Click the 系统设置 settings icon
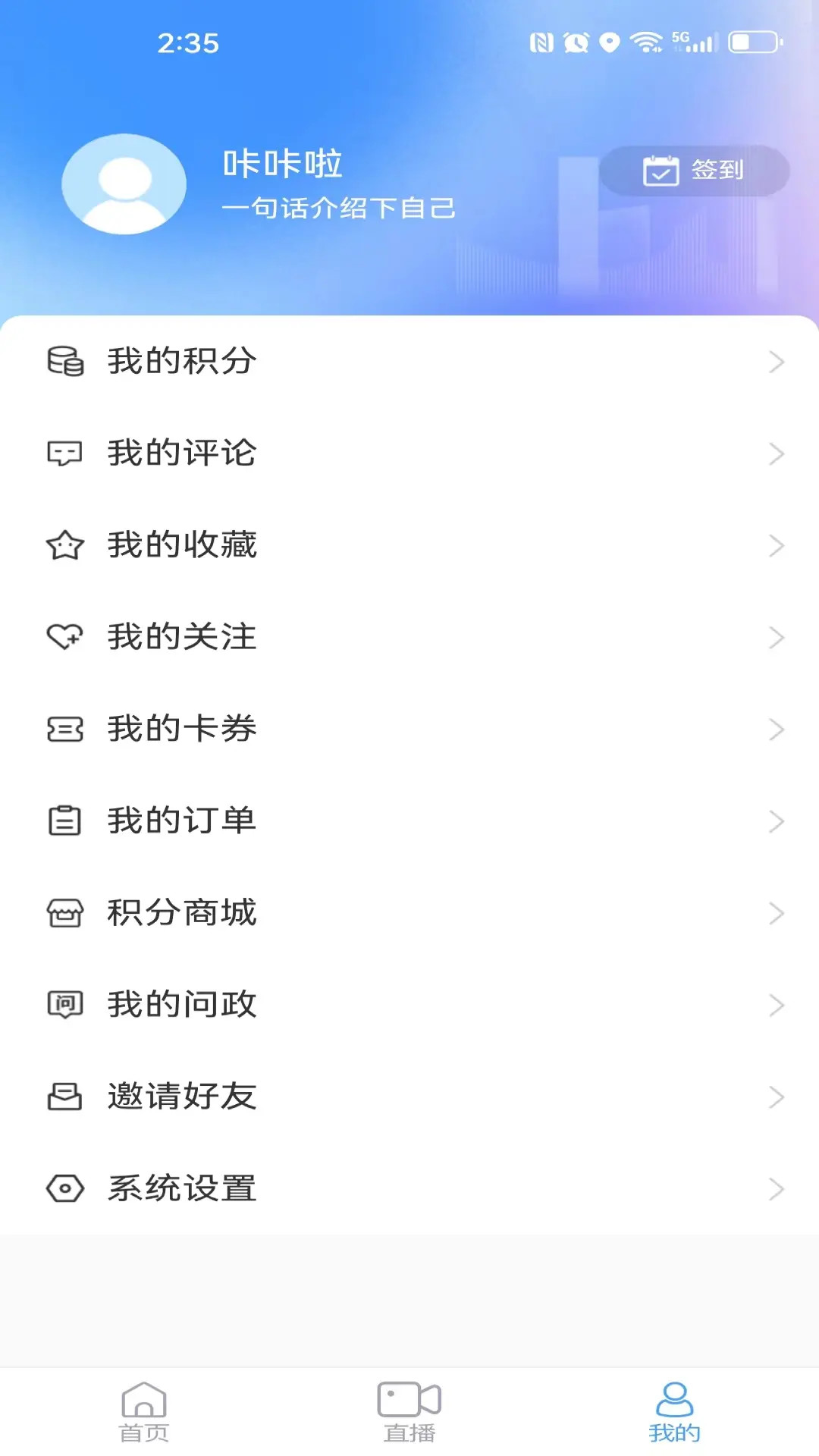The width and height of the screenshot is (819, 1456). point(64,1188)
